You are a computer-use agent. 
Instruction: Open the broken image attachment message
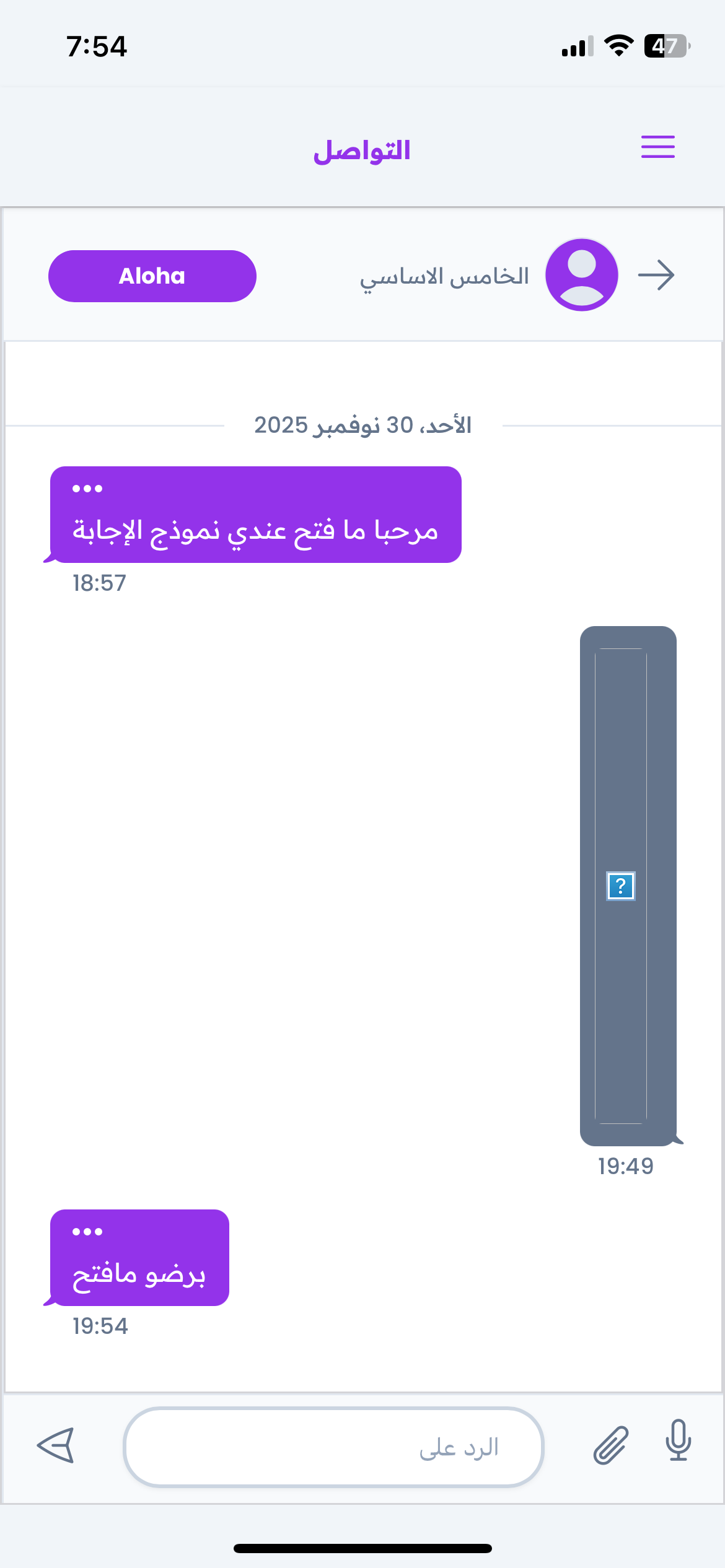[621, 886]
